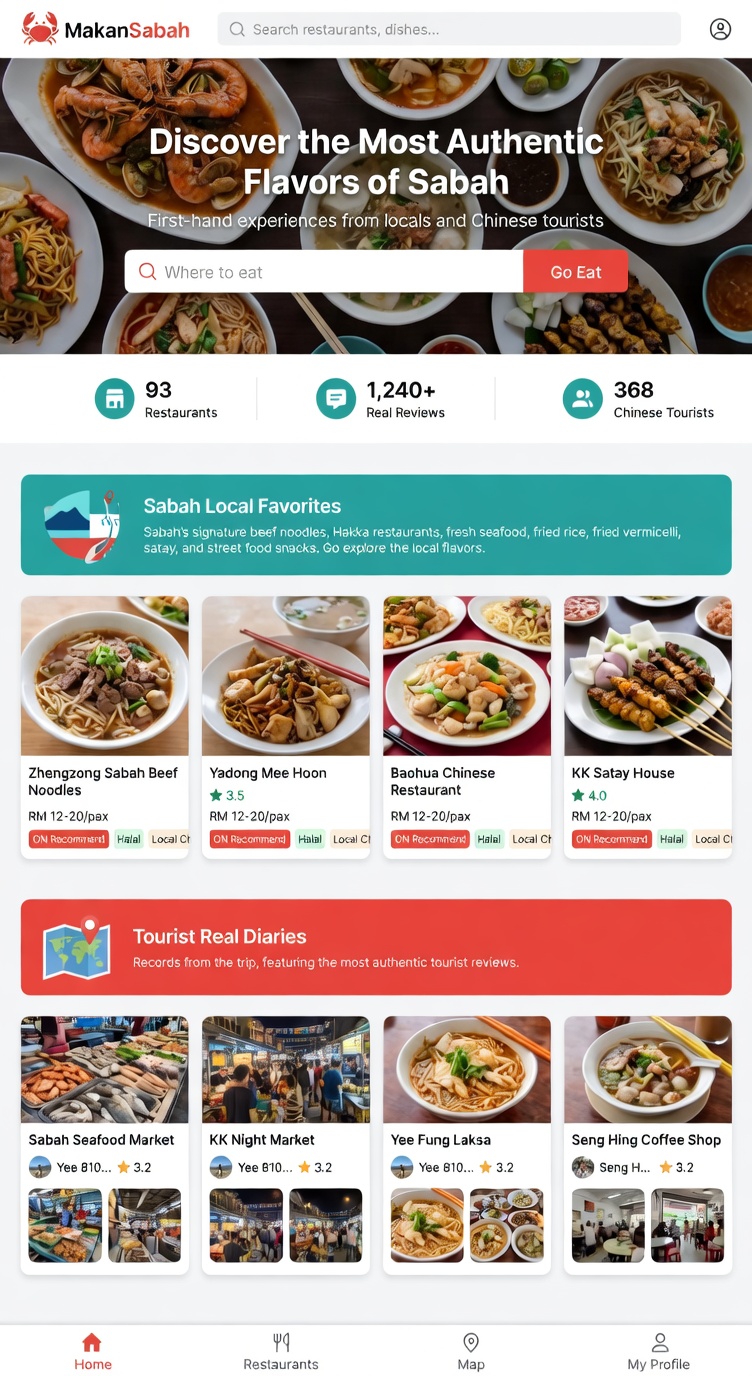Select Baohua Chinese Restaurant card
The image size is (752, 1376).
467,726
